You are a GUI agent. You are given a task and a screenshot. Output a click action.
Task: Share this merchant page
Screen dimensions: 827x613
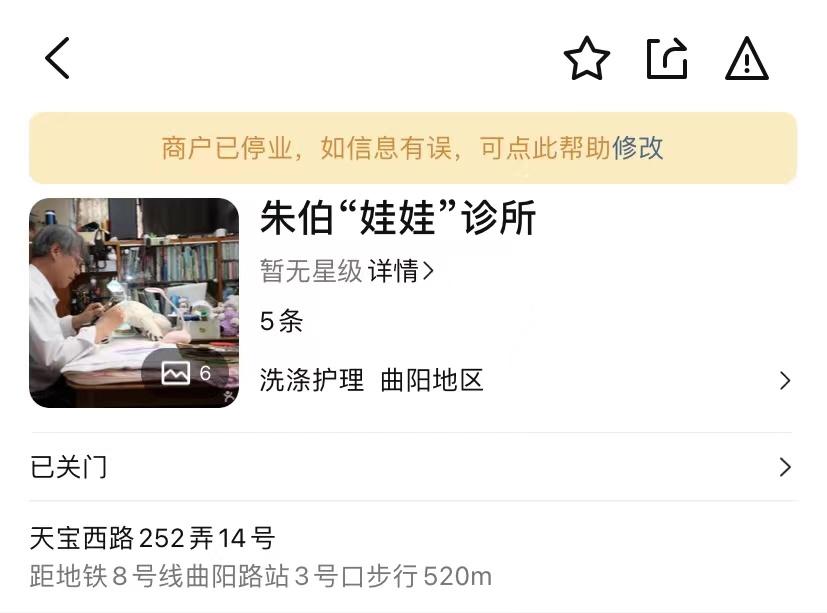(x=667, y=59)
